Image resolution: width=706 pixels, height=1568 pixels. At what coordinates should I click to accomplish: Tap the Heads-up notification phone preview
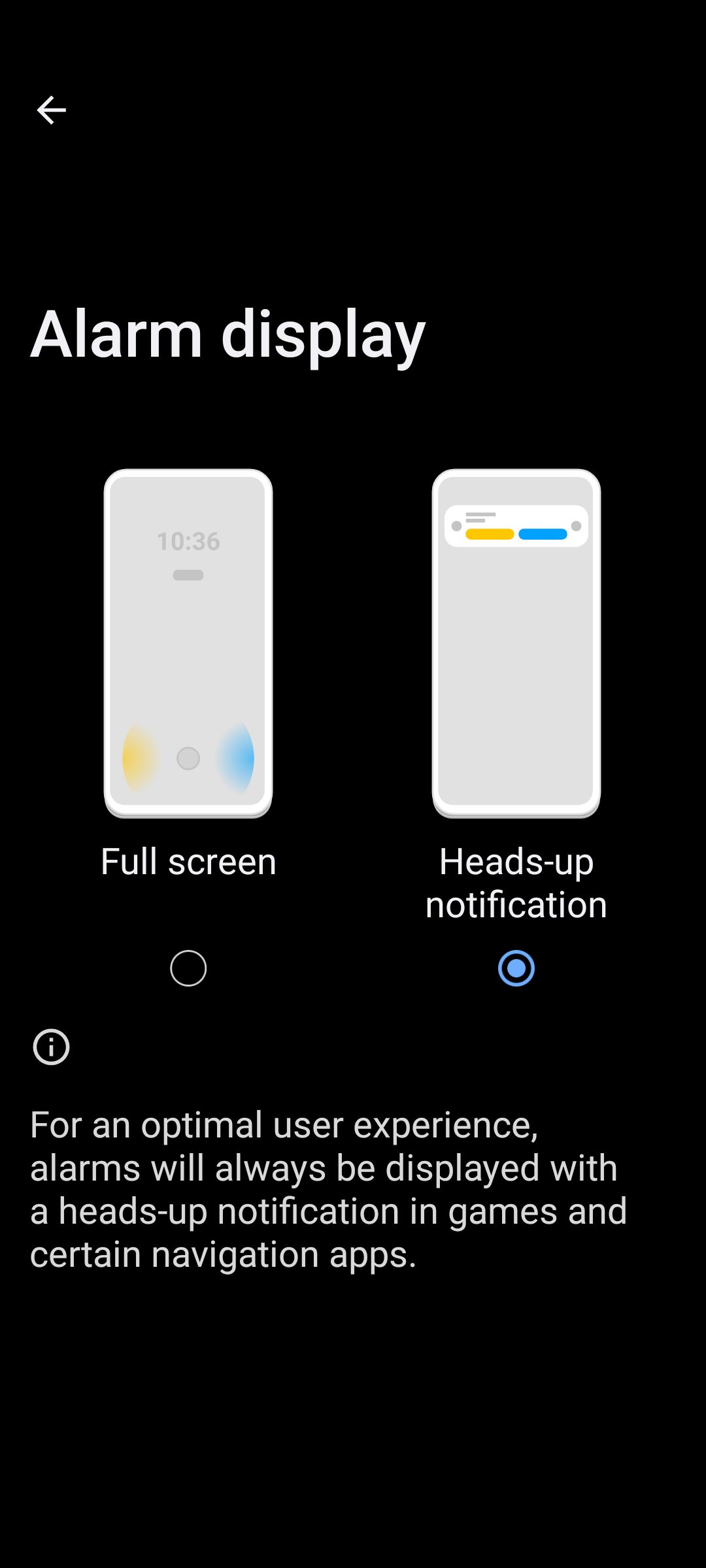[x=516, y=643]
